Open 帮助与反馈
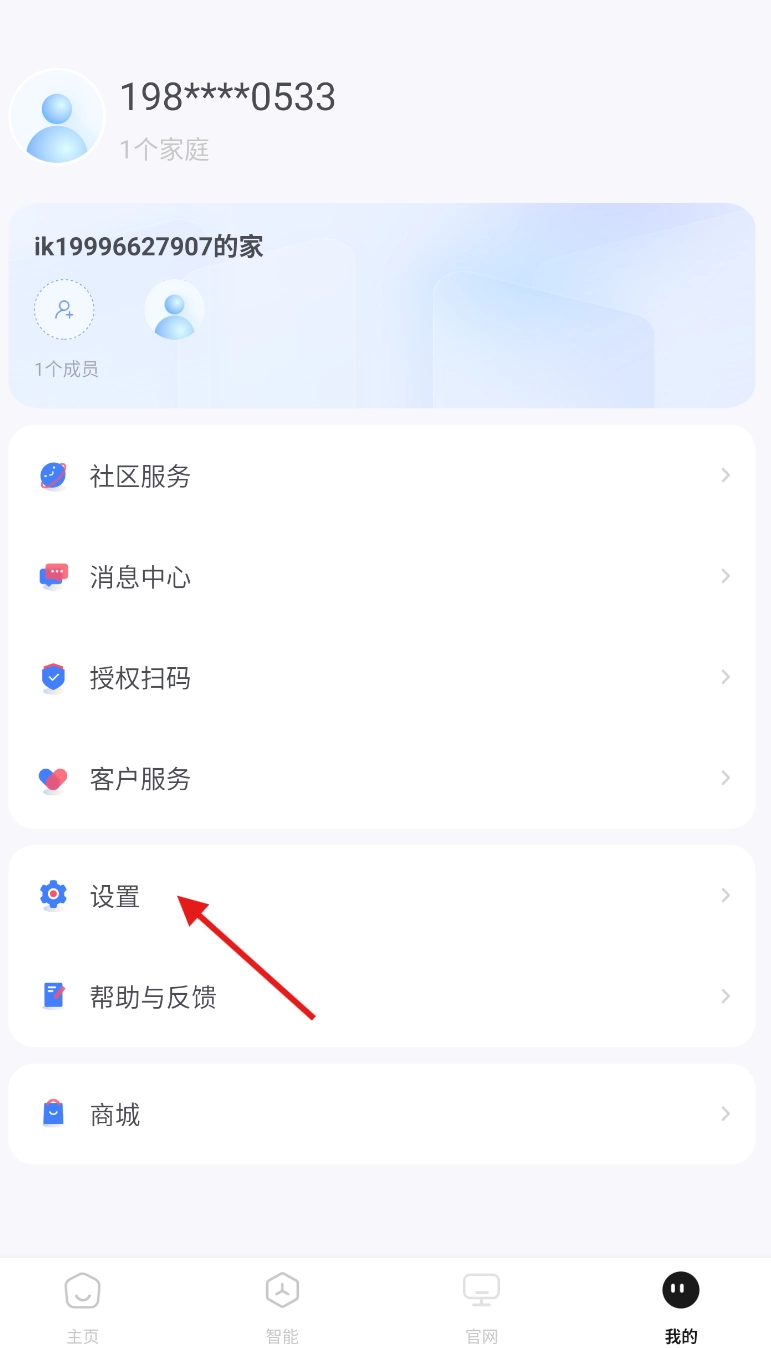771x1348 pixels. [381, 997]
